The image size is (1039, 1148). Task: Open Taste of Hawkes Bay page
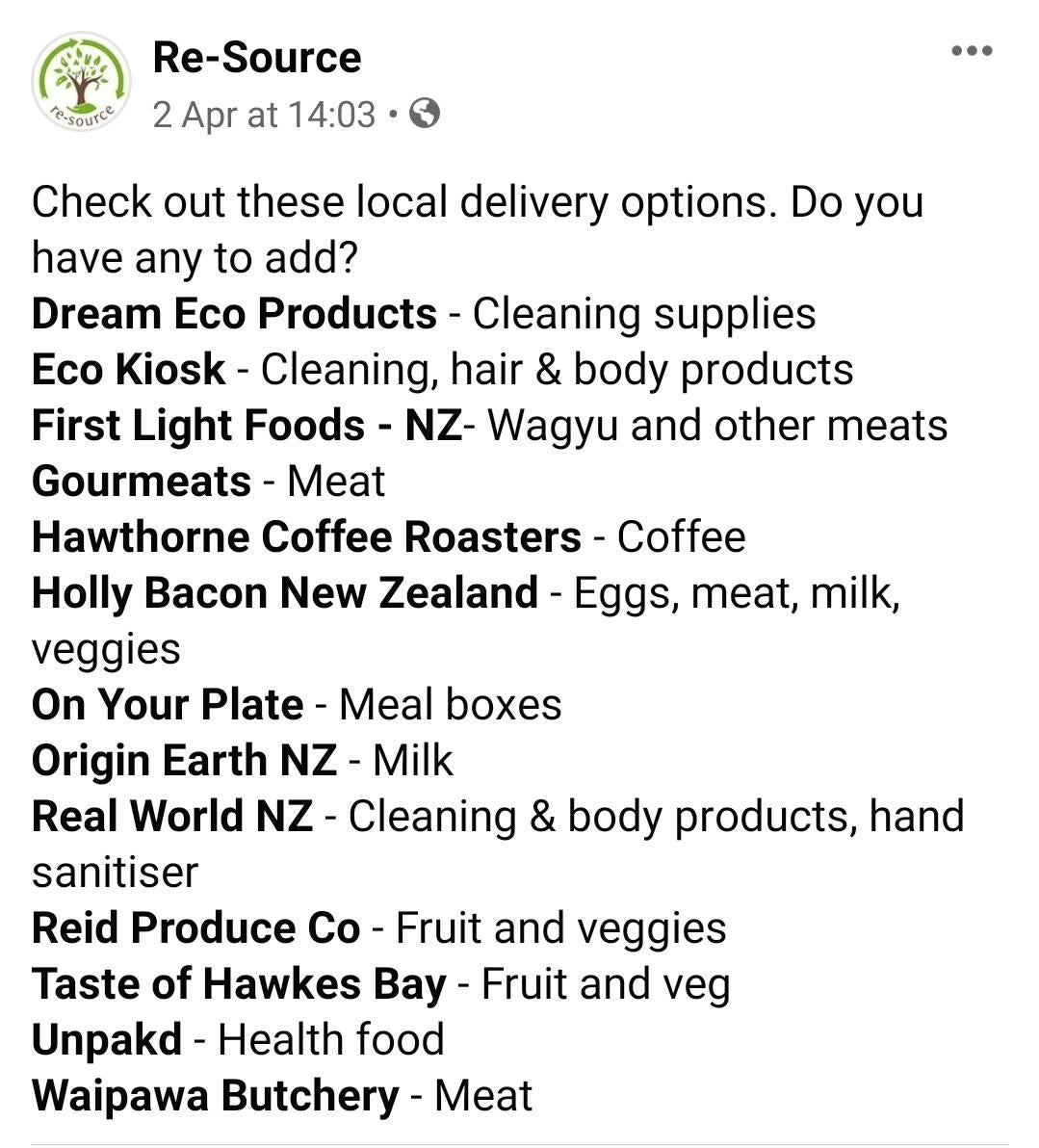tap(239, 984)
